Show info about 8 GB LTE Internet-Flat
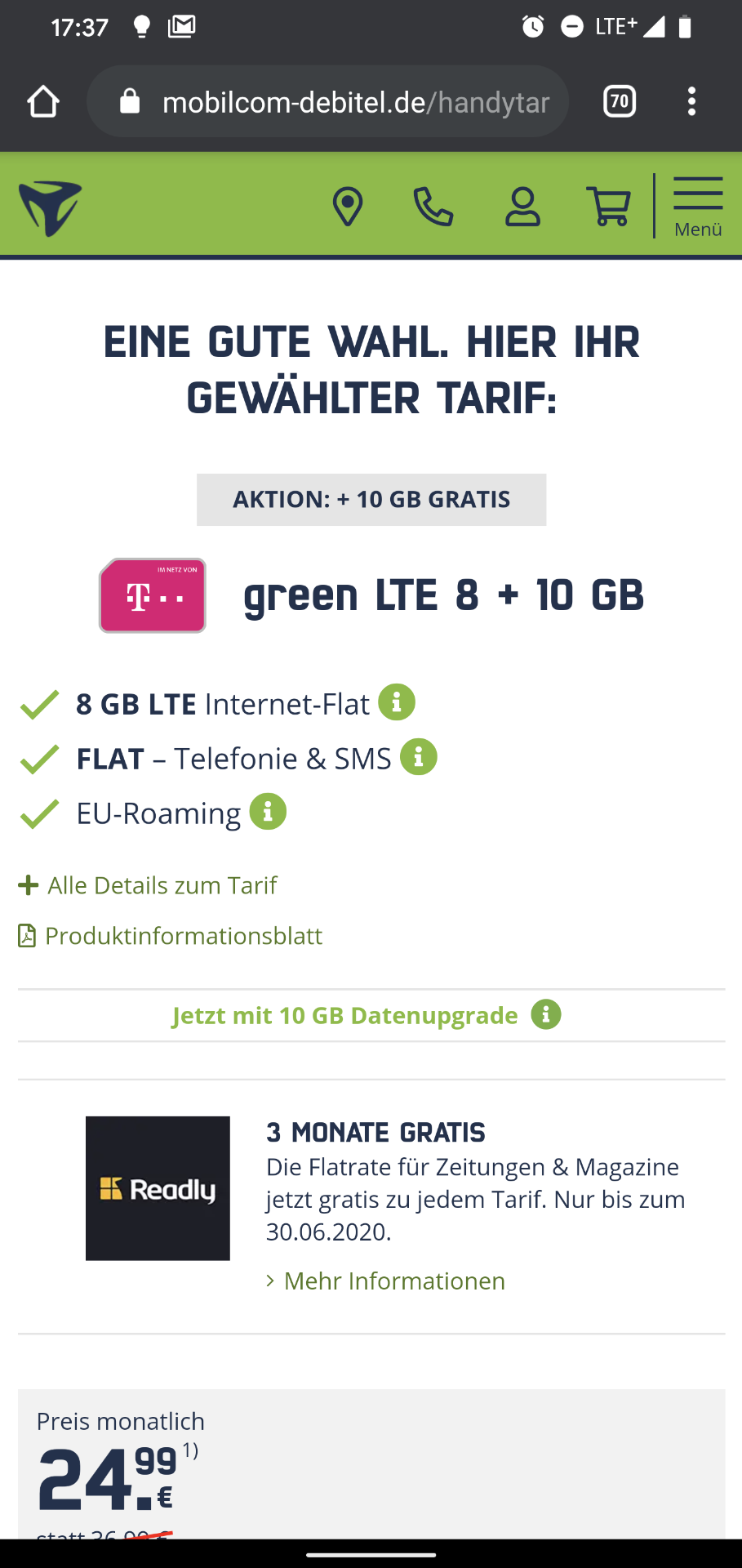The height and width of the screenshot is (1568, 742). (397, 702)
